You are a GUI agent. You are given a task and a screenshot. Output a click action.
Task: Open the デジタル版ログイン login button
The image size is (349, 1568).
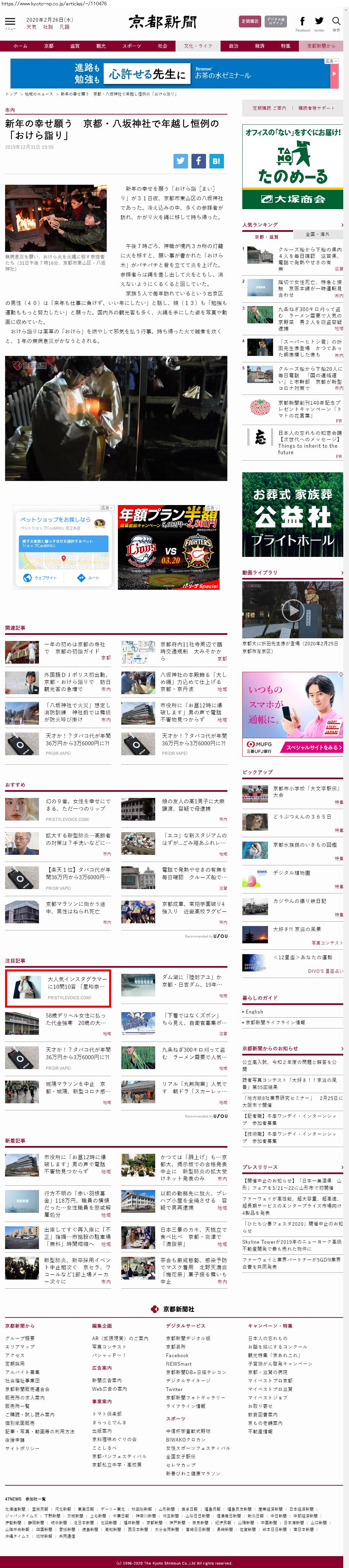(275, 21)
